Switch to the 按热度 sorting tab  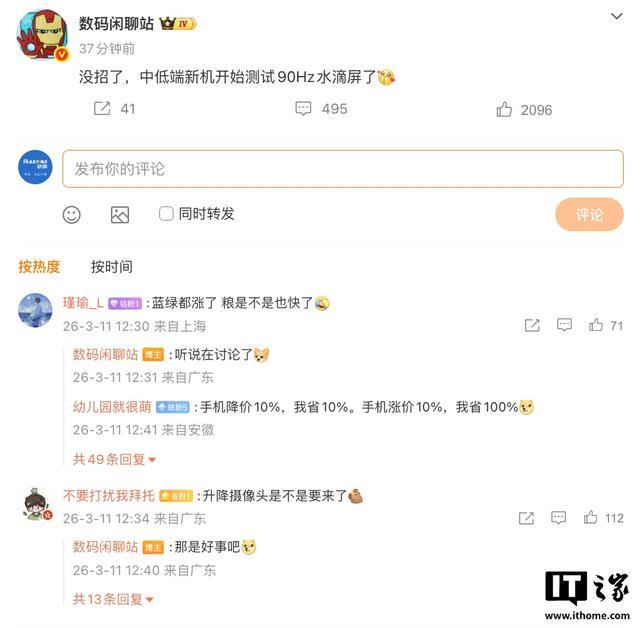(x=39, y=266)
